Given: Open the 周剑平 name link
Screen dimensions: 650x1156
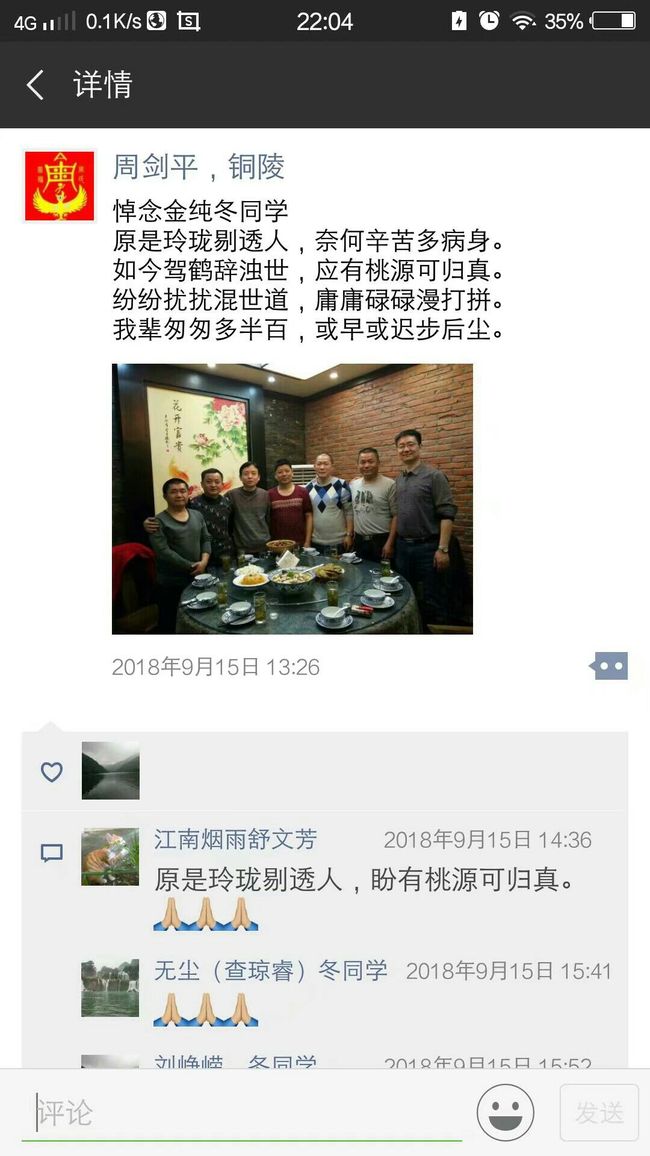Looking at the screenshot, I should tap(156, 167).
